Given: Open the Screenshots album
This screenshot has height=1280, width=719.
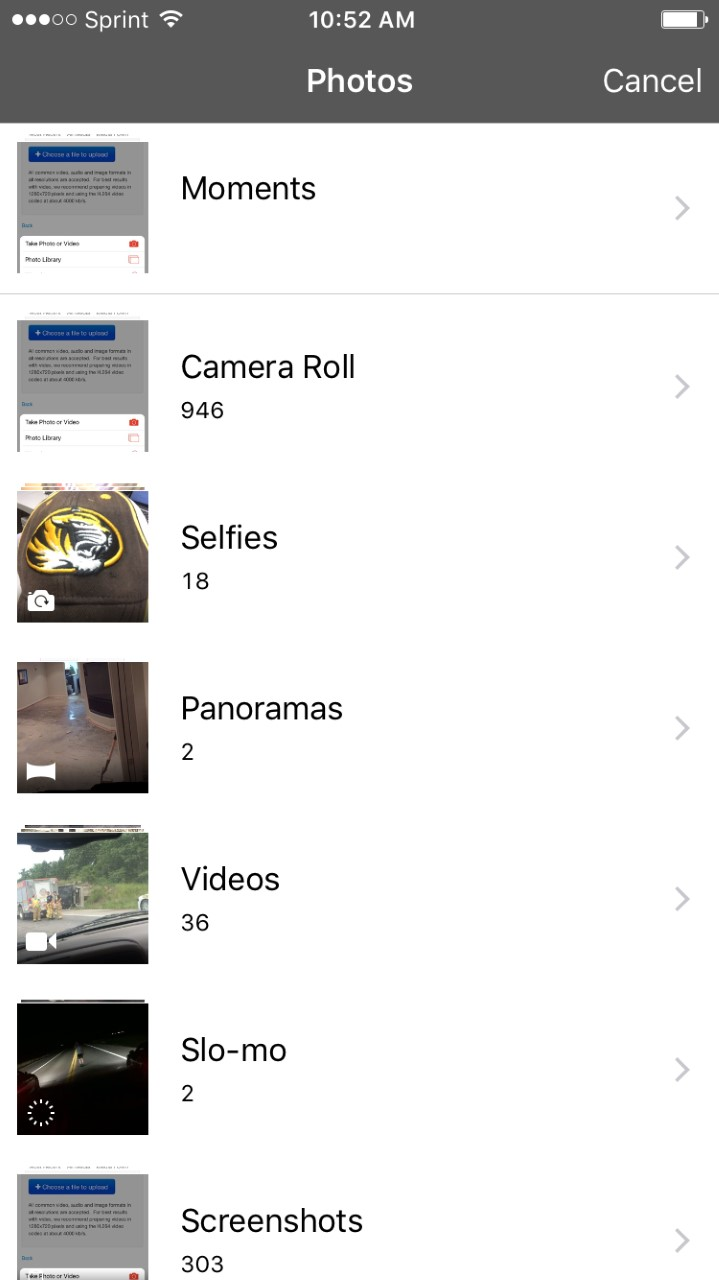Looking at the screenshot, I should pyautogui.click(x=360, y=1238).
